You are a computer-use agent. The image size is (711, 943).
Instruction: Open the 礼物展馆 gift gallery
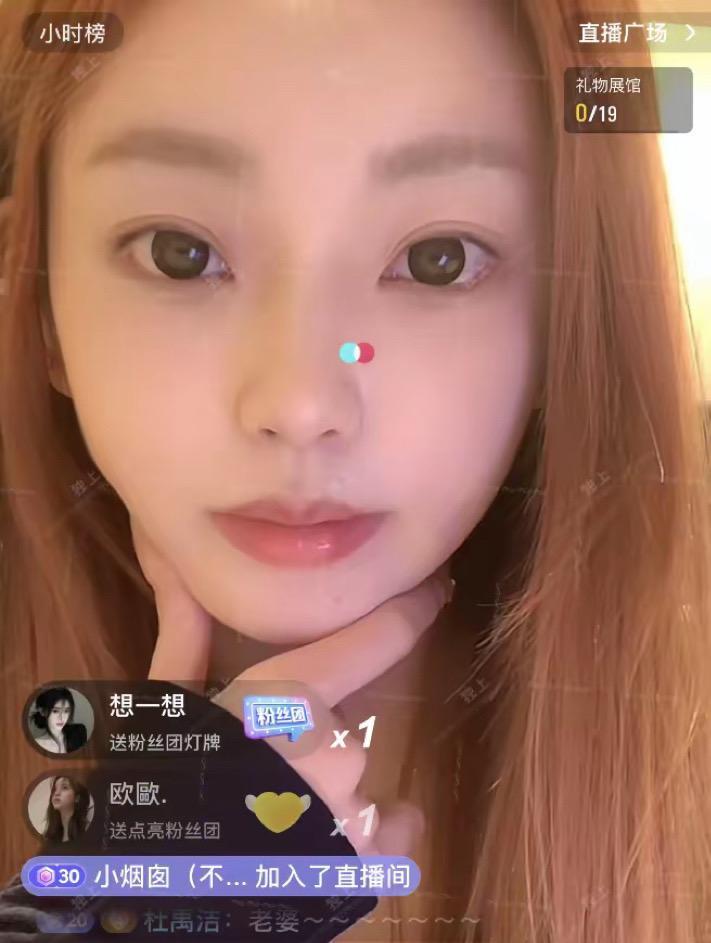point(628,100)
